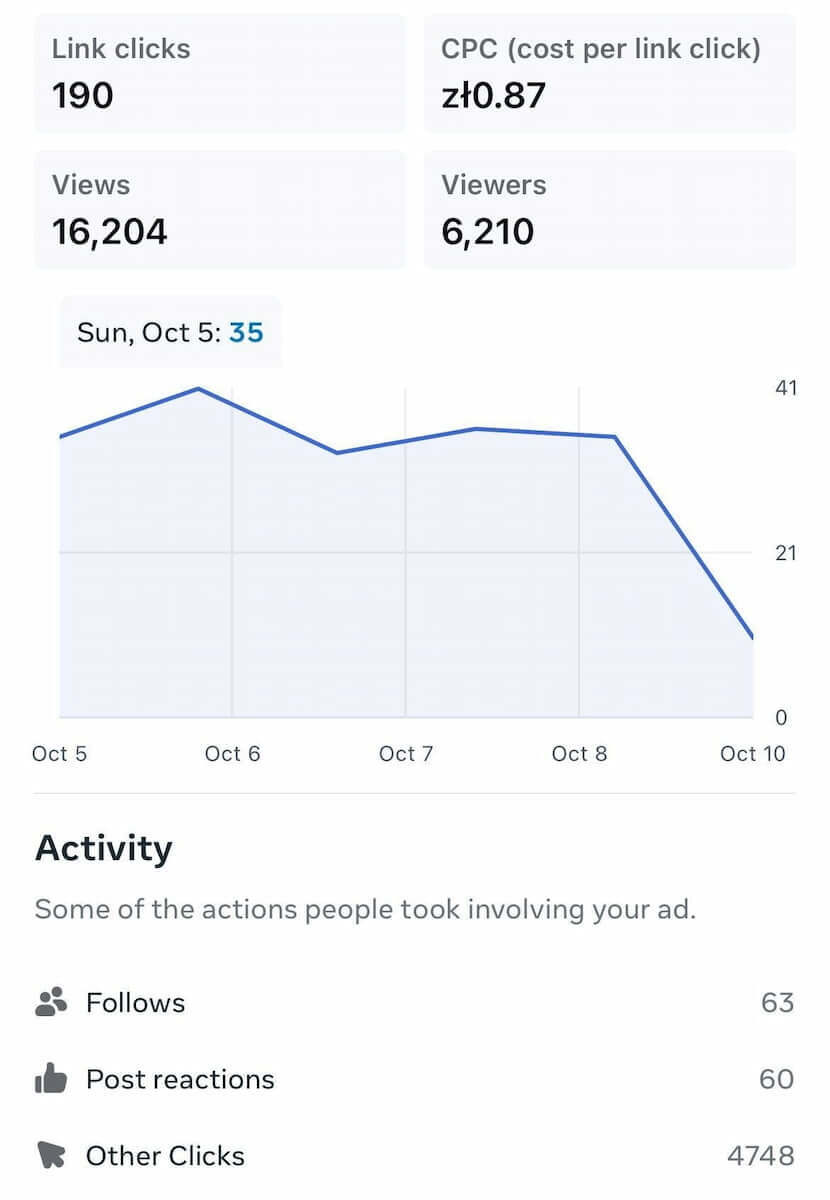Click the Post reactions thumbs-up icon

pyautogui.click(x=54, y=1078)
